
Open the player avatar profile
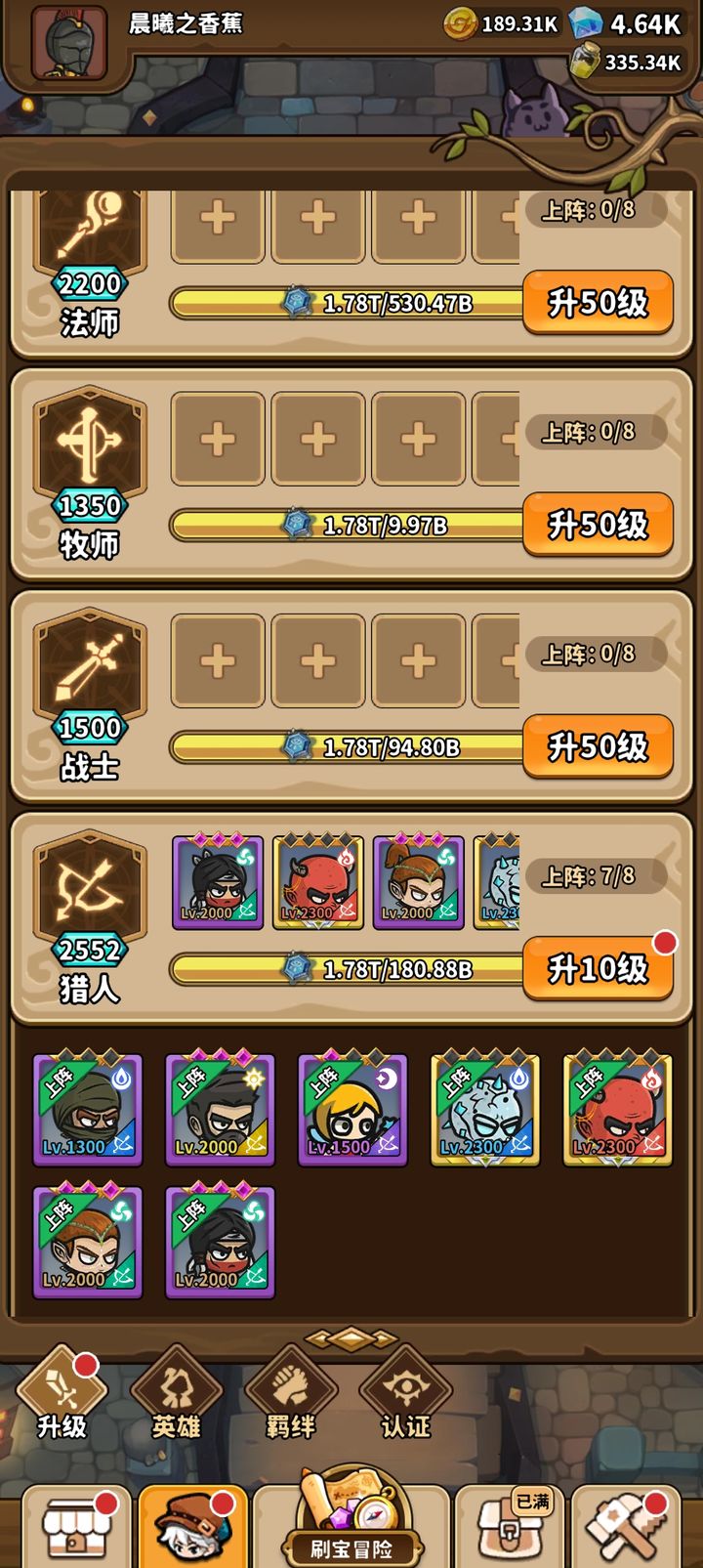[x=68, y=44]
